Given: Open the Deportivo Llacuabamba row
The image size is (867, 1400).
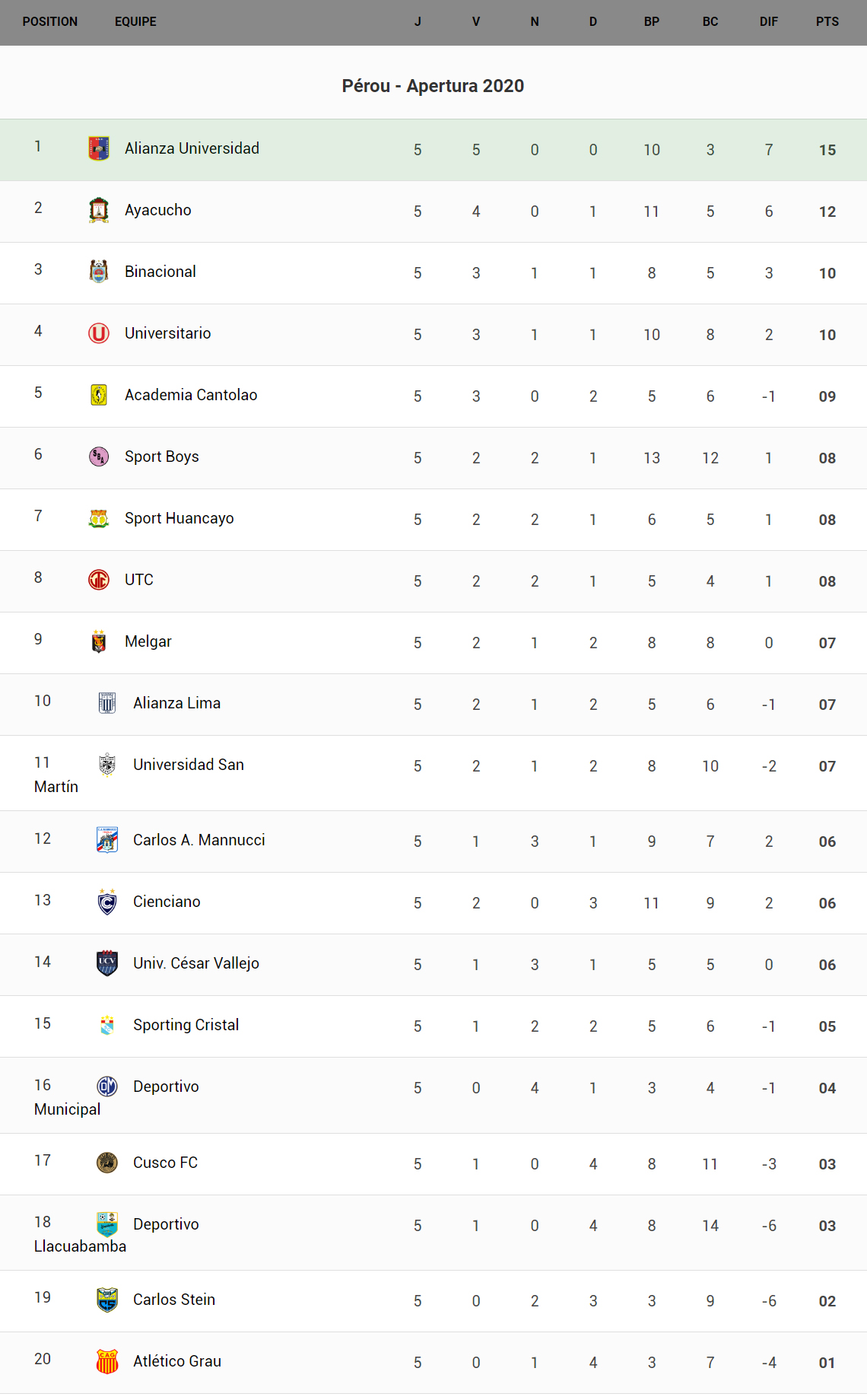Looking at the screenshot, I should [166, 1225].
